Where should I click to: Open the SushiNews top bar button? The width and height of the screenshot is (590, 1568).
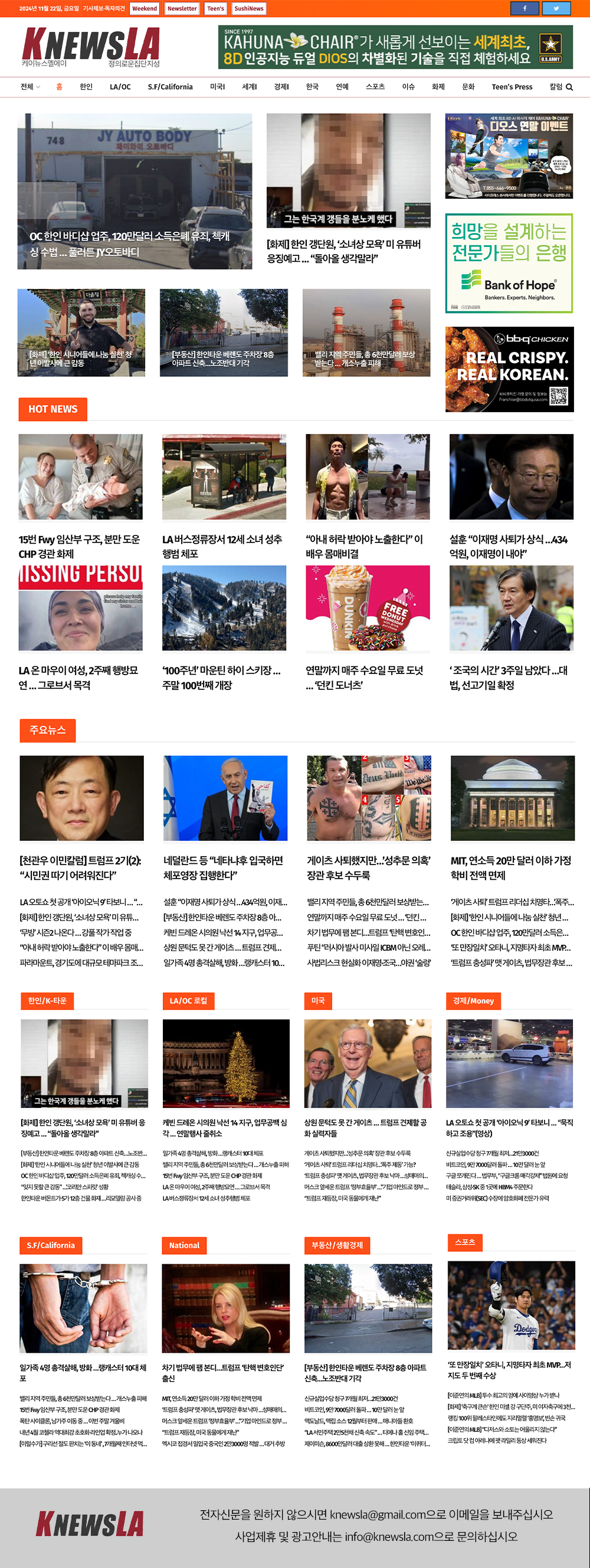coord(248,8)
